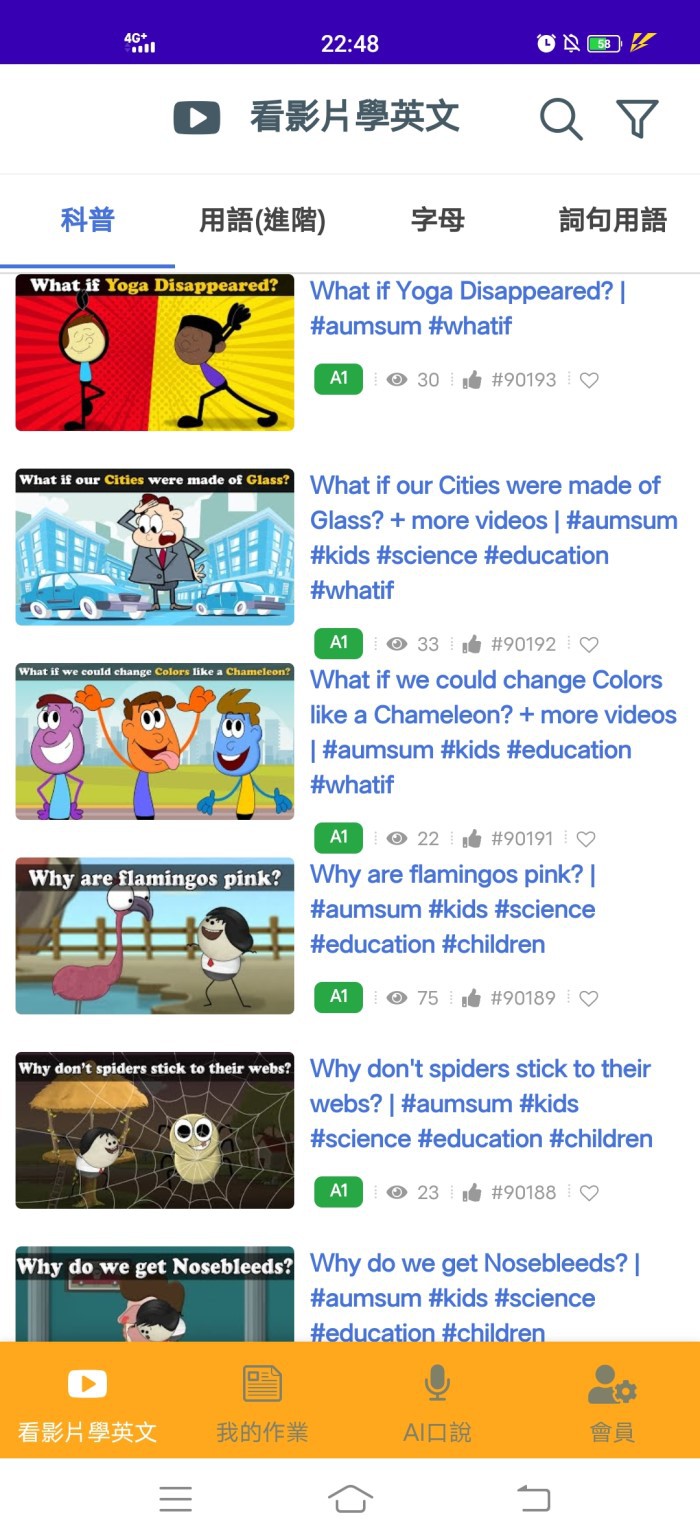Favorite the flamingos pink video
The height and width of the screenshot is (1540, 700).
coord(589,998)
